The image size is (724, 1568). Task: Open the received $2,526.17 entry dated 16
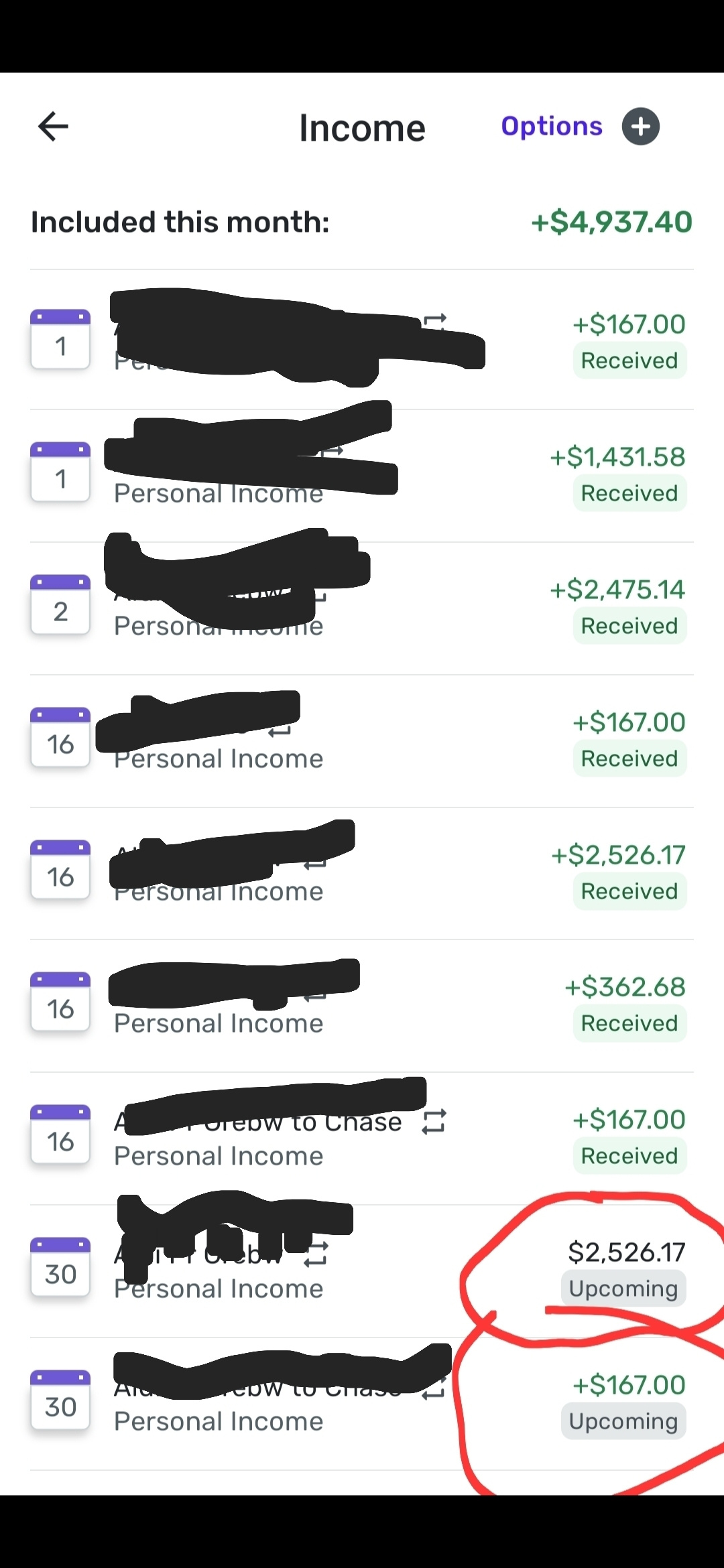362,873
